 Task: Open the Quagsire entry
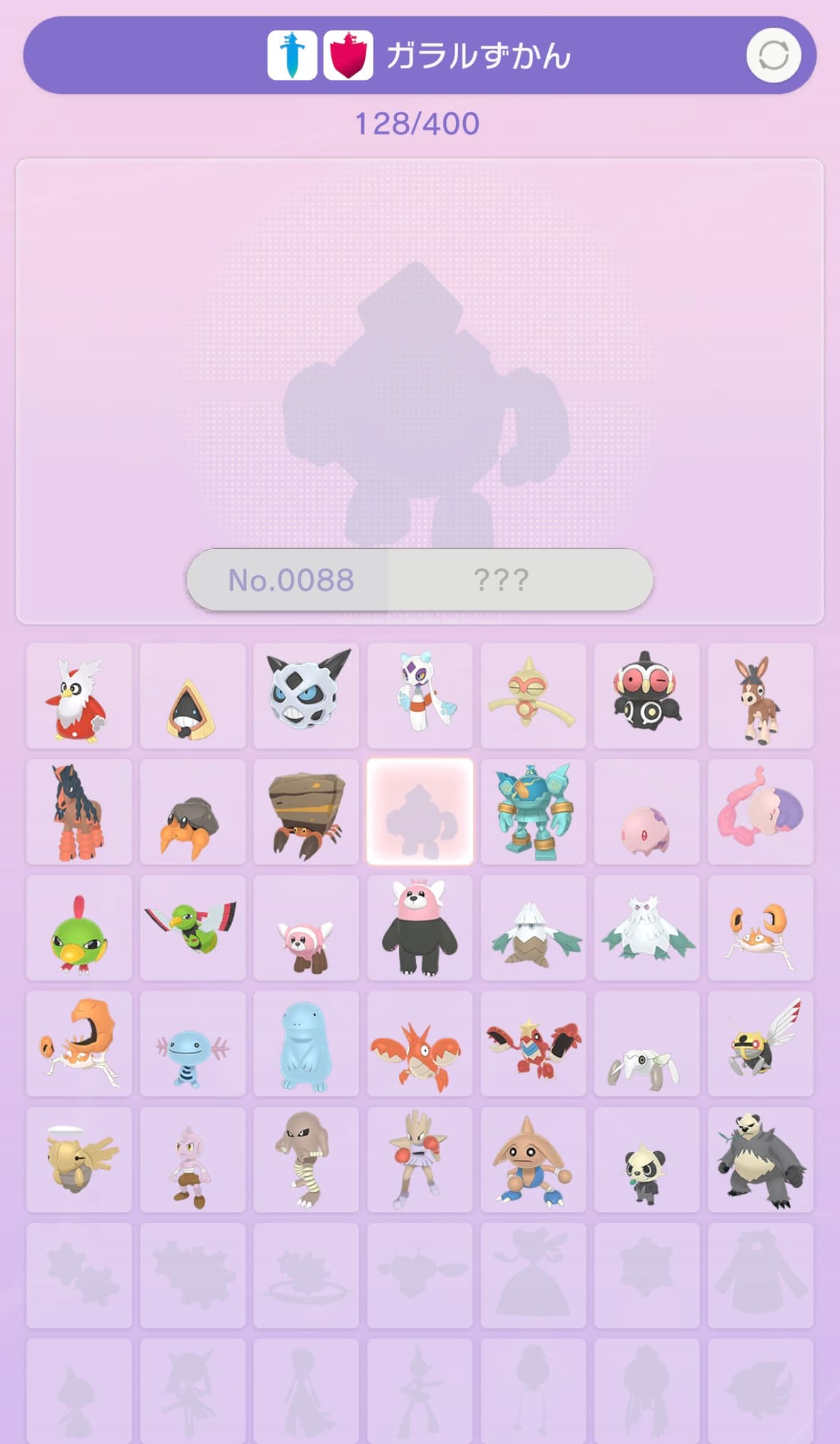[306, 1043]
